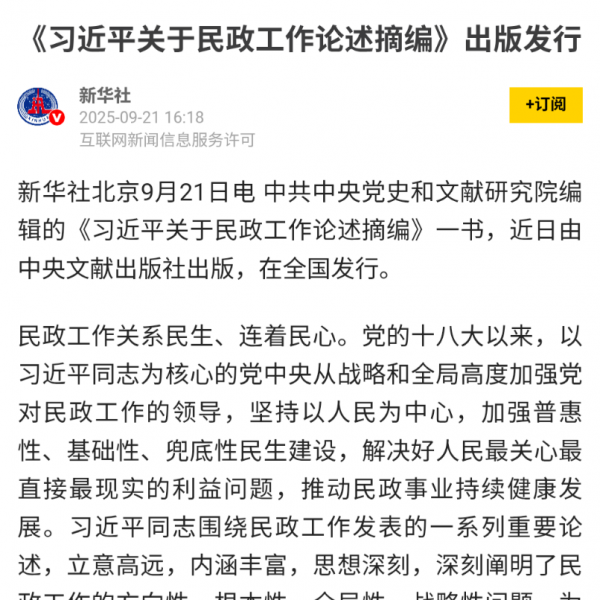Viewport: 600px width, 600px height.
Task: Open the 新华社 publisher avatar
Action: (x=40, y=108)
